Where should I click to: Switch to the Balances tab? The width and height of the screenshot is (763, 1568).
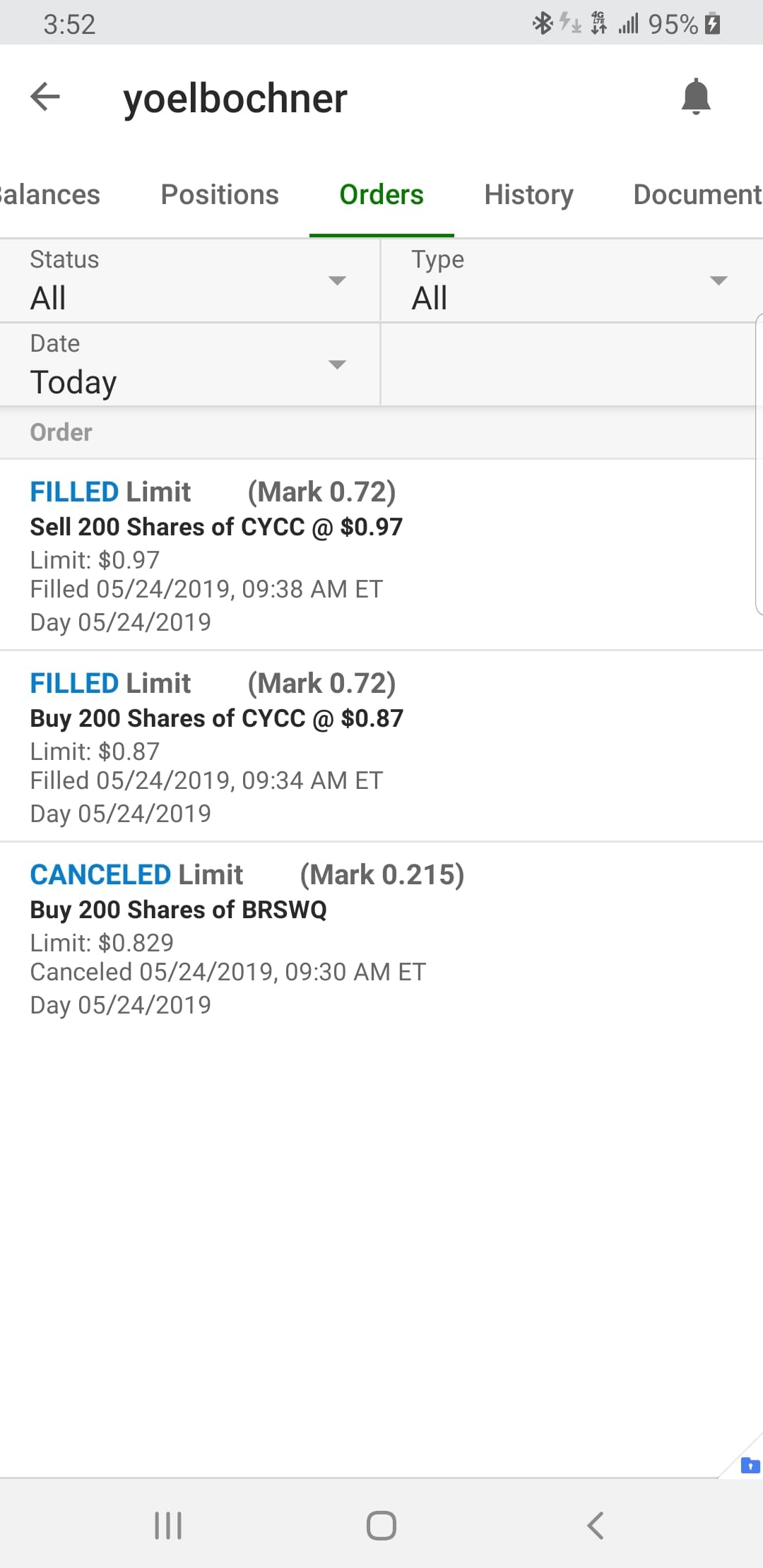click(49, 195)
